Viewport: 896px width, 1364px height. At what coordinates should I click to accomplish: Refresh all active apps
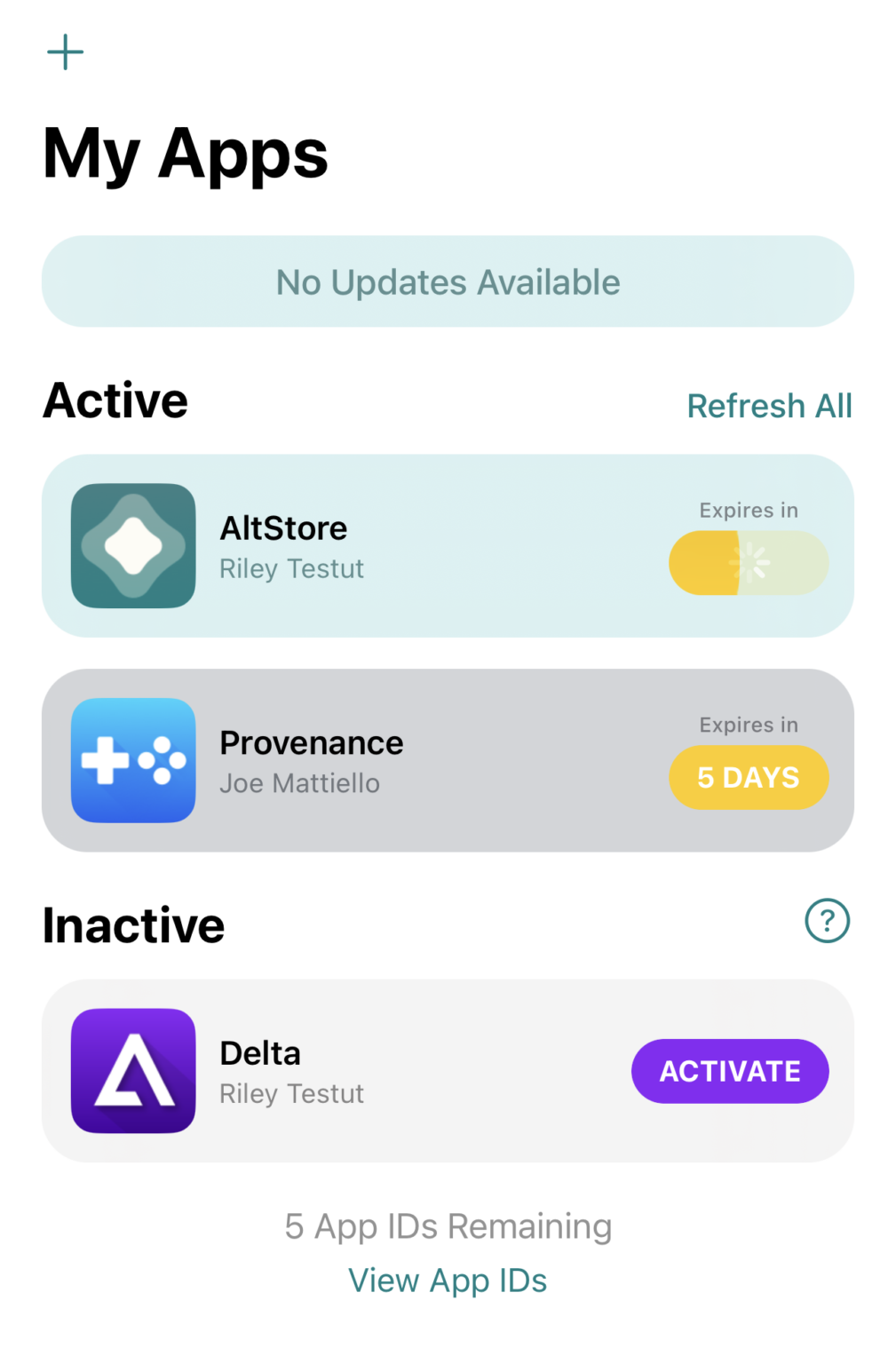(x=769, y=406)
